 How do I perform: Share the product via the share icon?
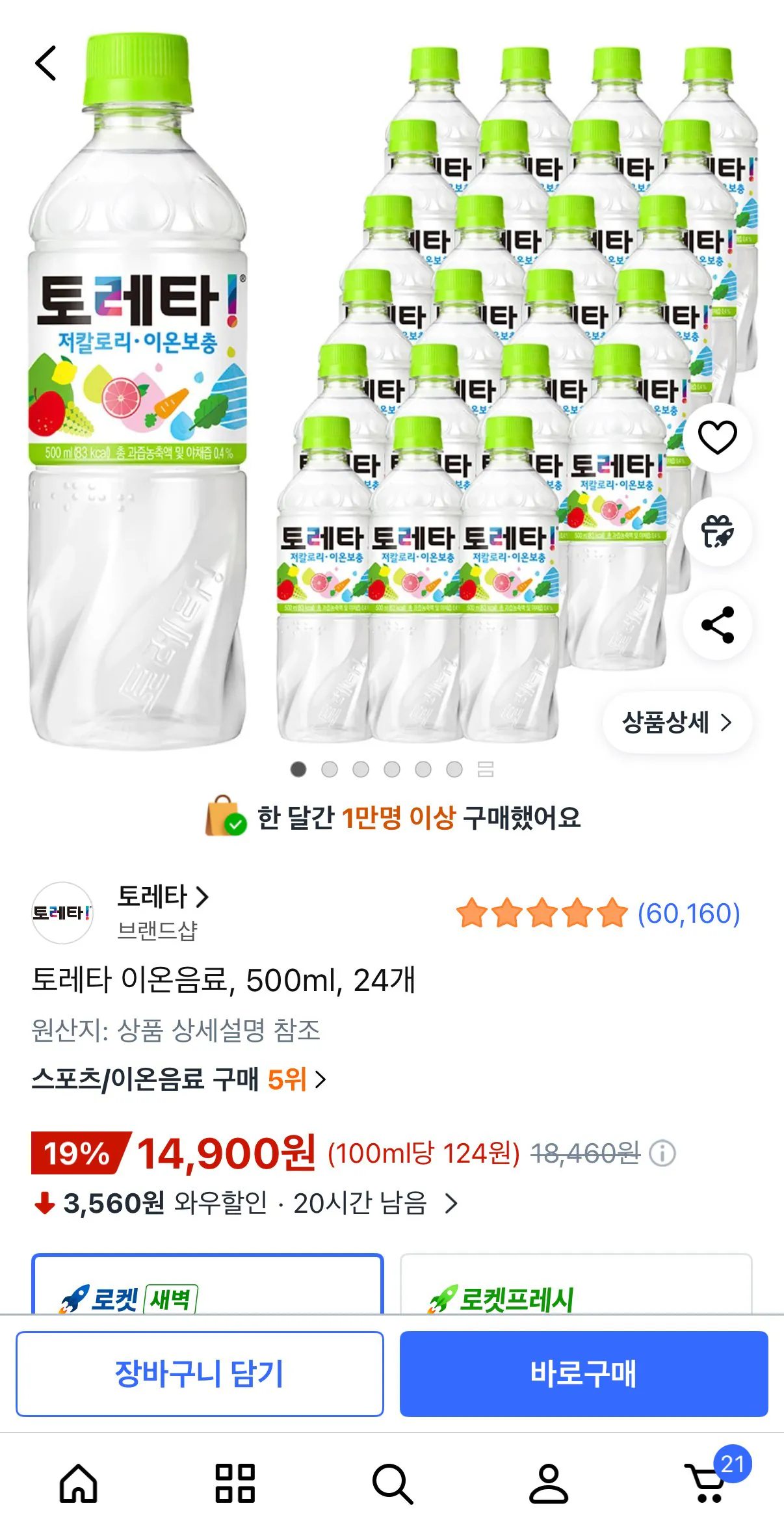[x=716, y=626]
